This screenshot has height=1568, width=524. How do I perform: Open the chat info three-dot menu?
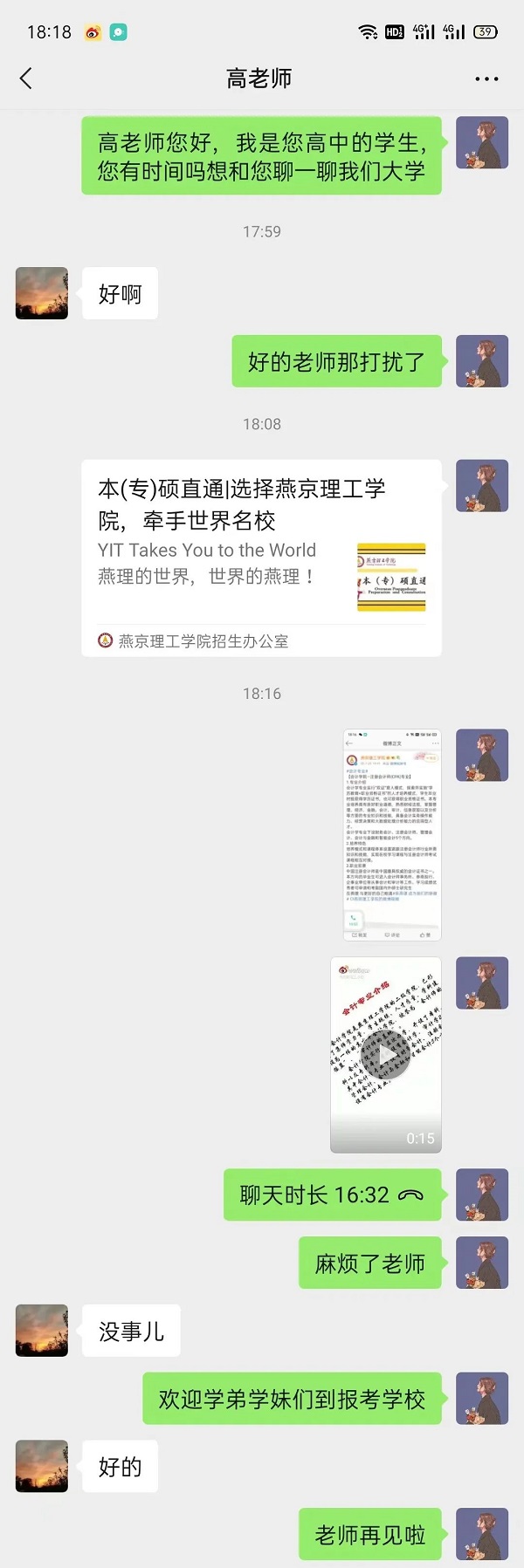(x=486, y=79)
